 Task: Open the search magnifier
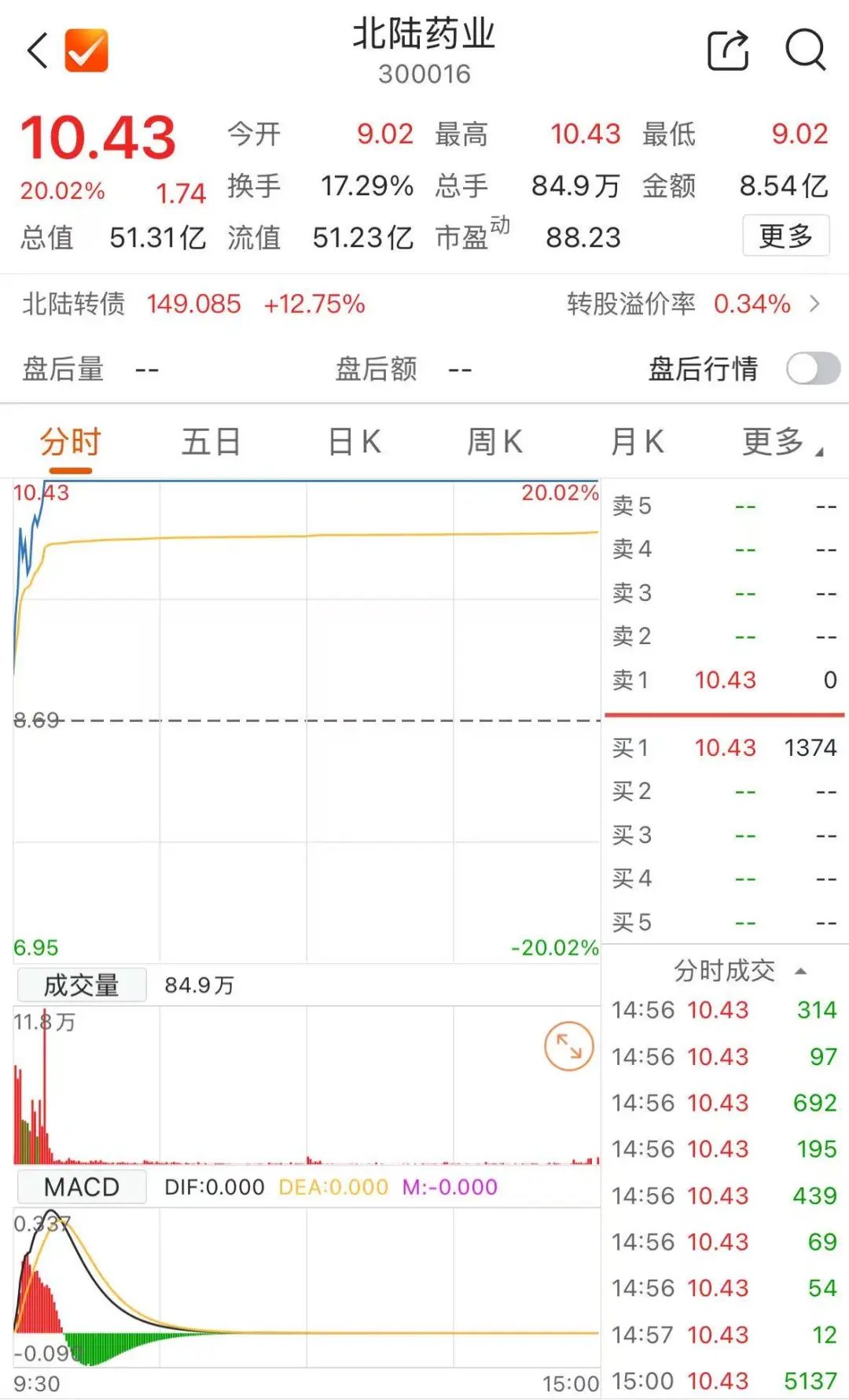click(806, 50)
